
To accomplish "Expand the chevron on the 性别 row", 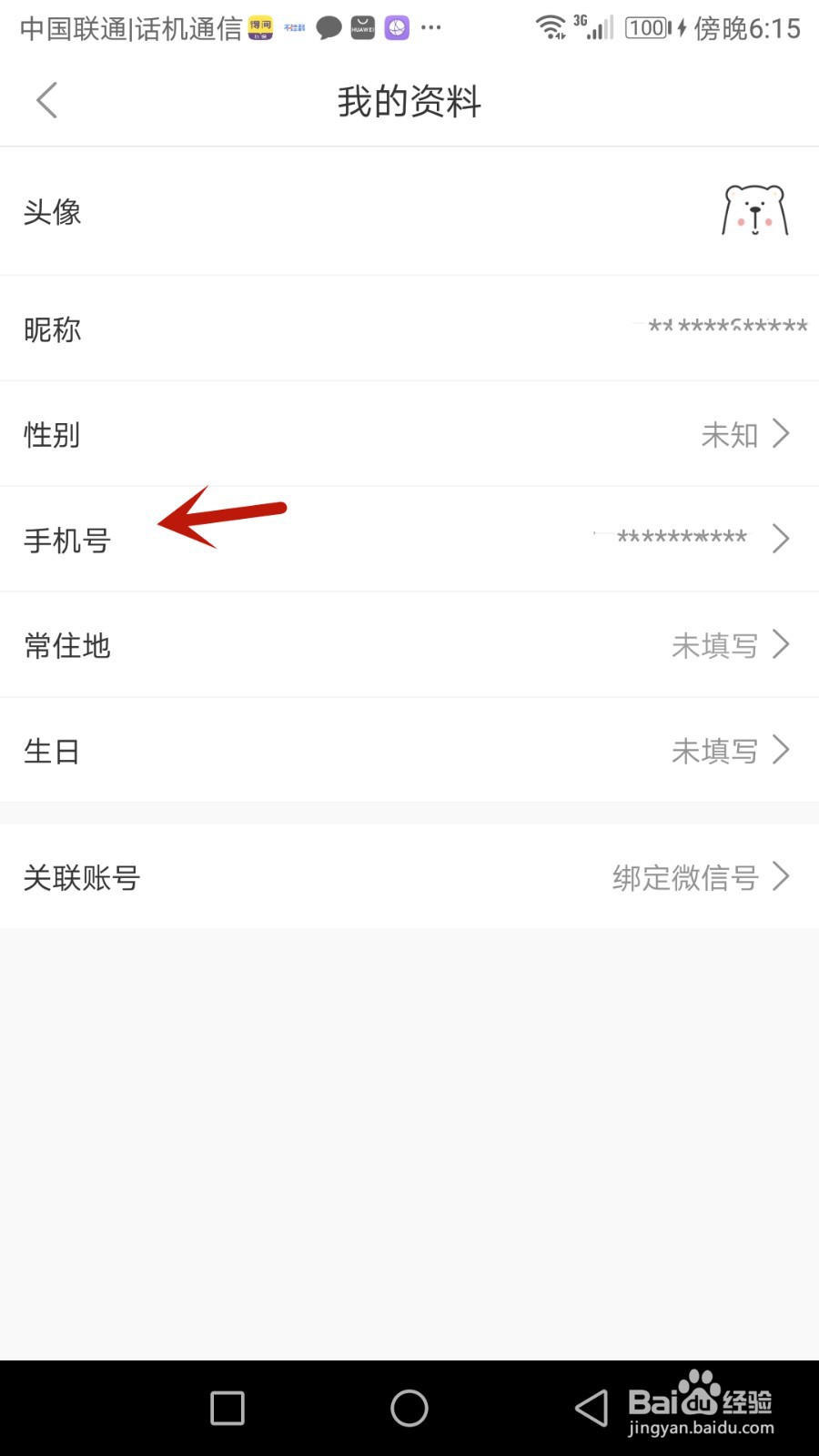I will coord(781,434).
